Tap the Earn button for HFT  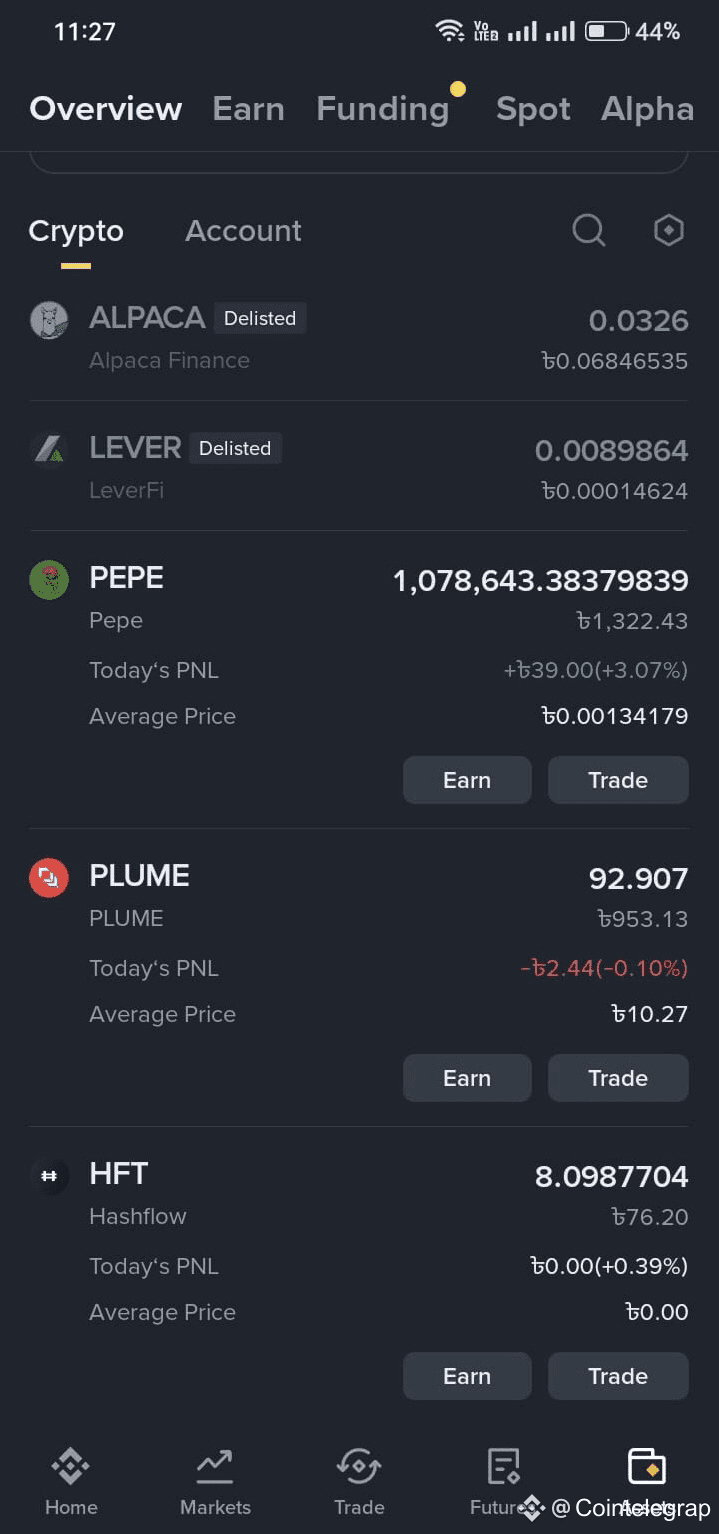[467, 1376]
